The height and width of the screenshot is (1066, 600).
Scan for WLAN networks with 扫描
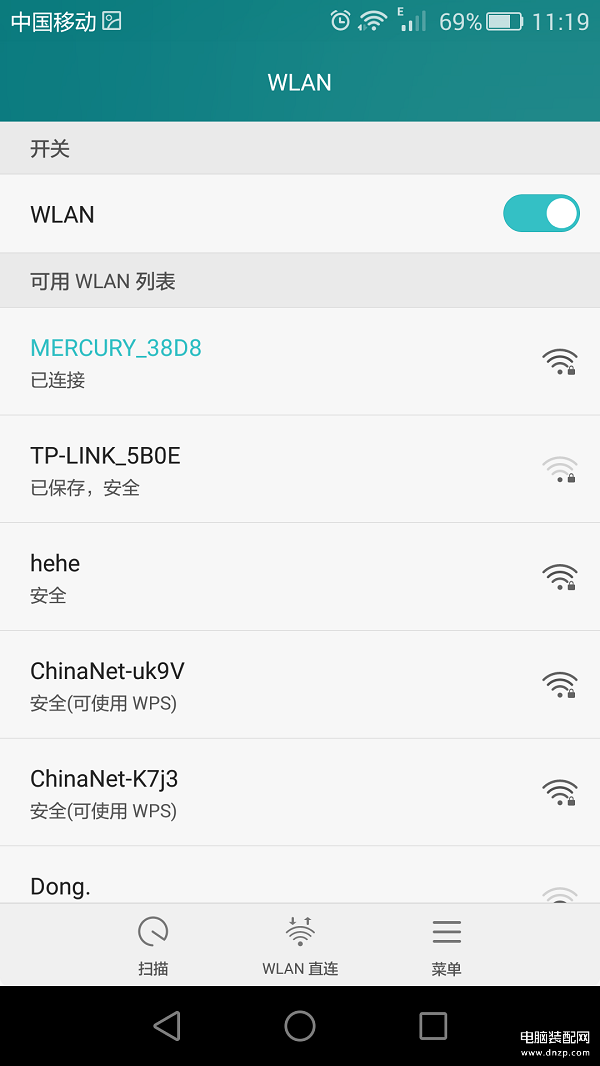[x=153, y=946]
